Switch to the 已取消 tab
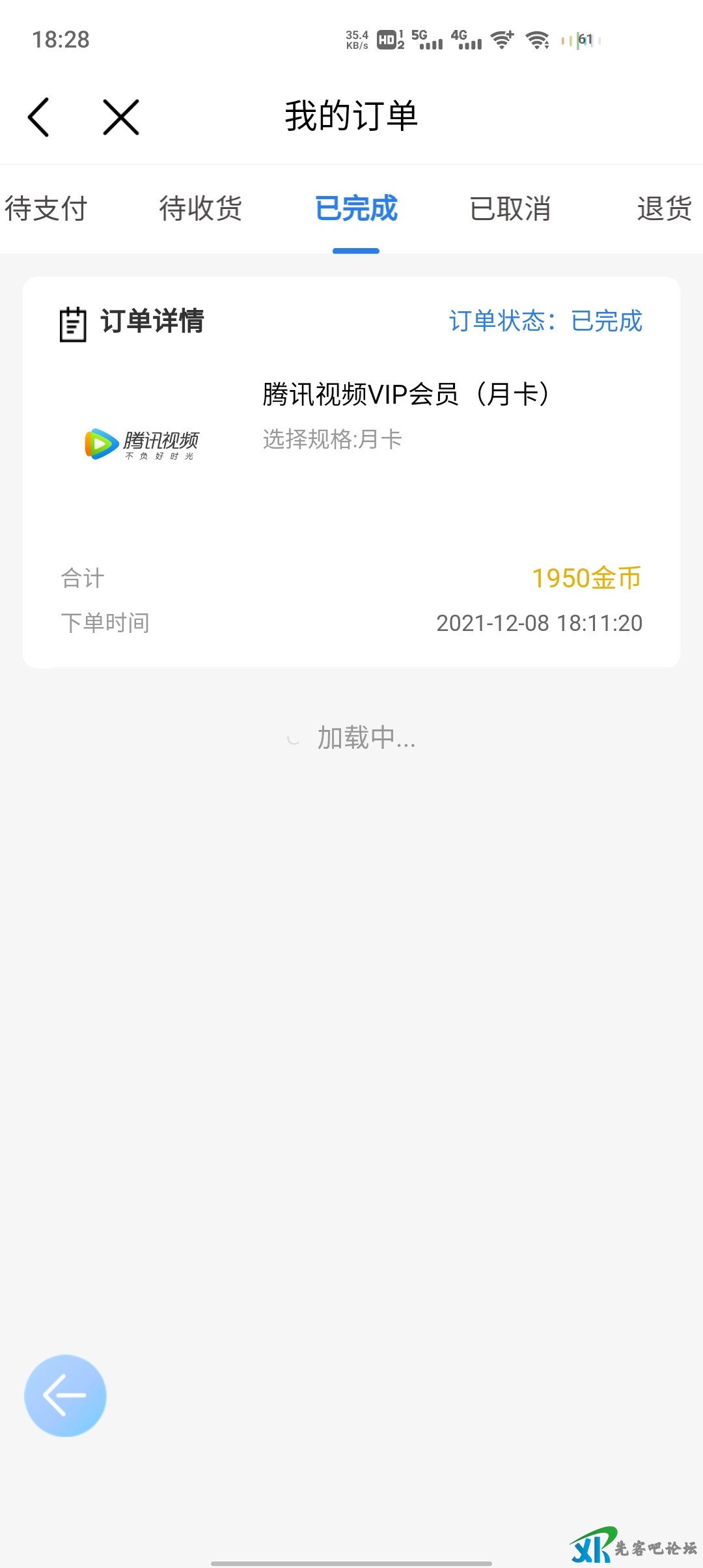Screen dimensions: 703x1568 click(510, 209)
